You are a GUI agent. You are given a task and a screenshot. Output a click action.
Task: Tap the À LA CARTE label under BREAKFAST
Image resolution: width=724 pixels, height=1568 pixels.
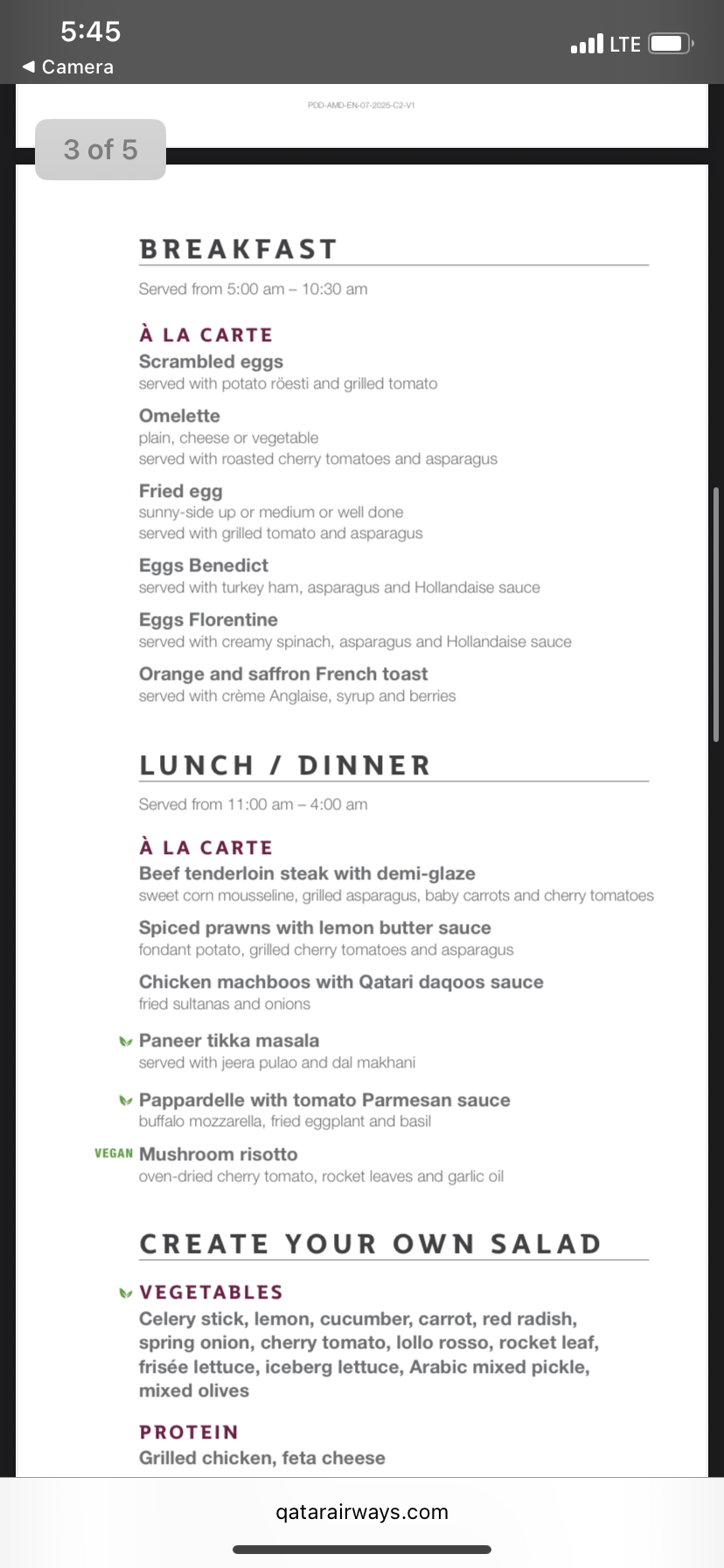pyautogui.click(x=205, y=334)
